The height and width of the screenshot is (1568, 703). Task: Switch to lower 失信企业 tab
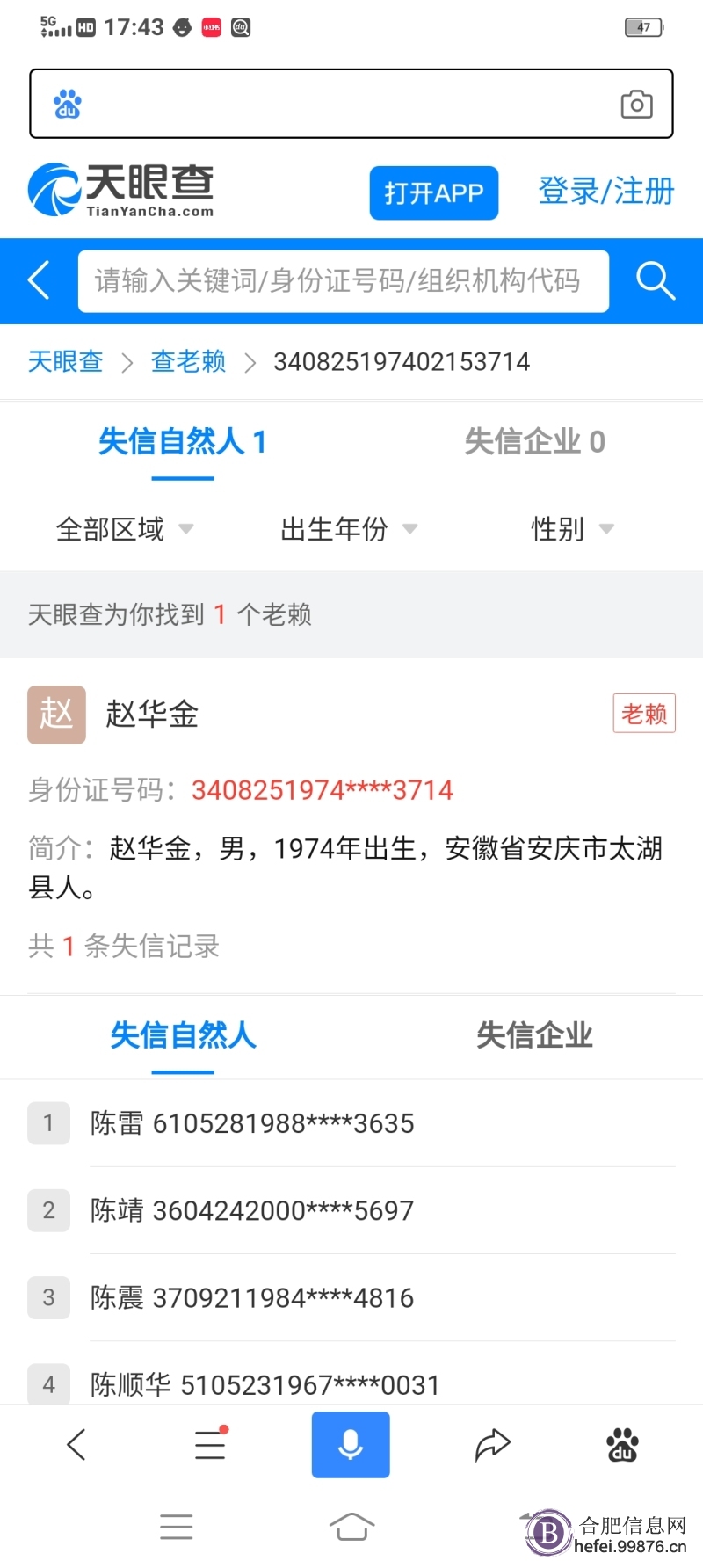(x=534, y=1035)
